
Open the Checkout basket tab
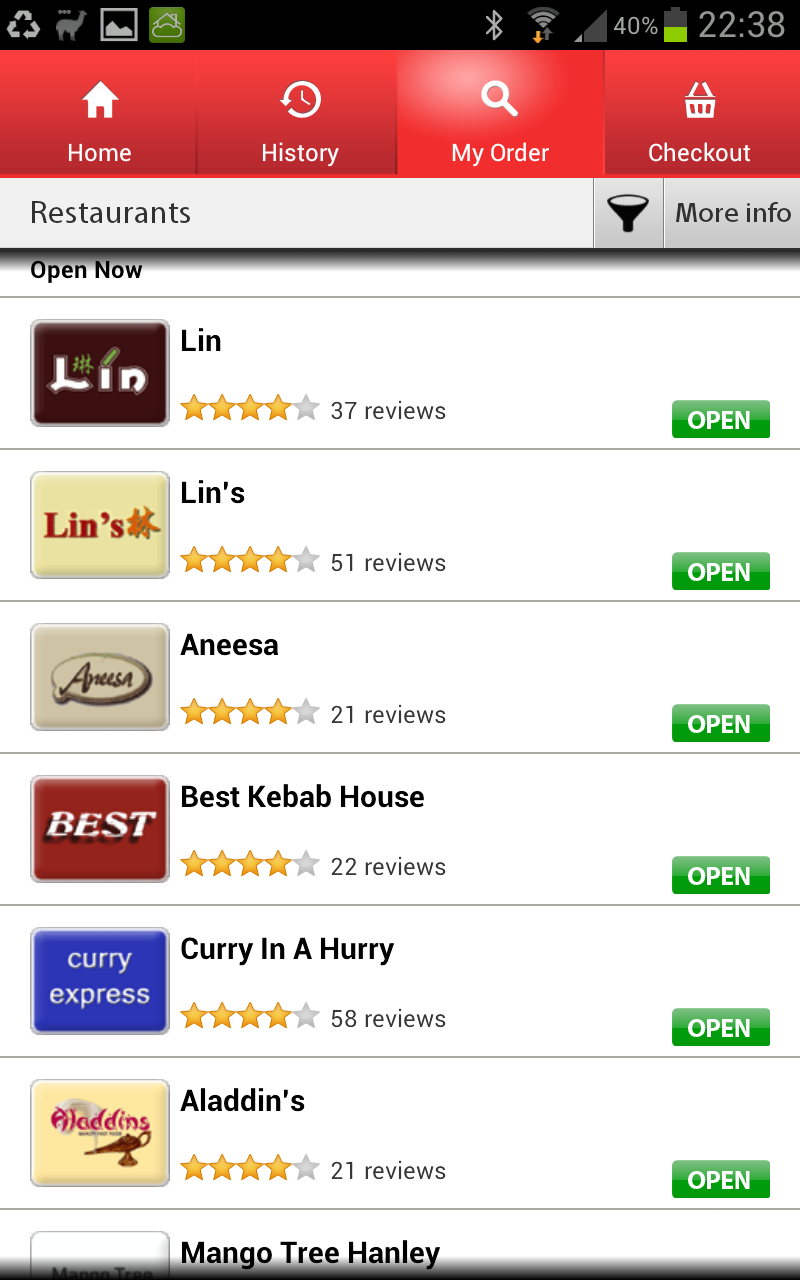[700, 113]
